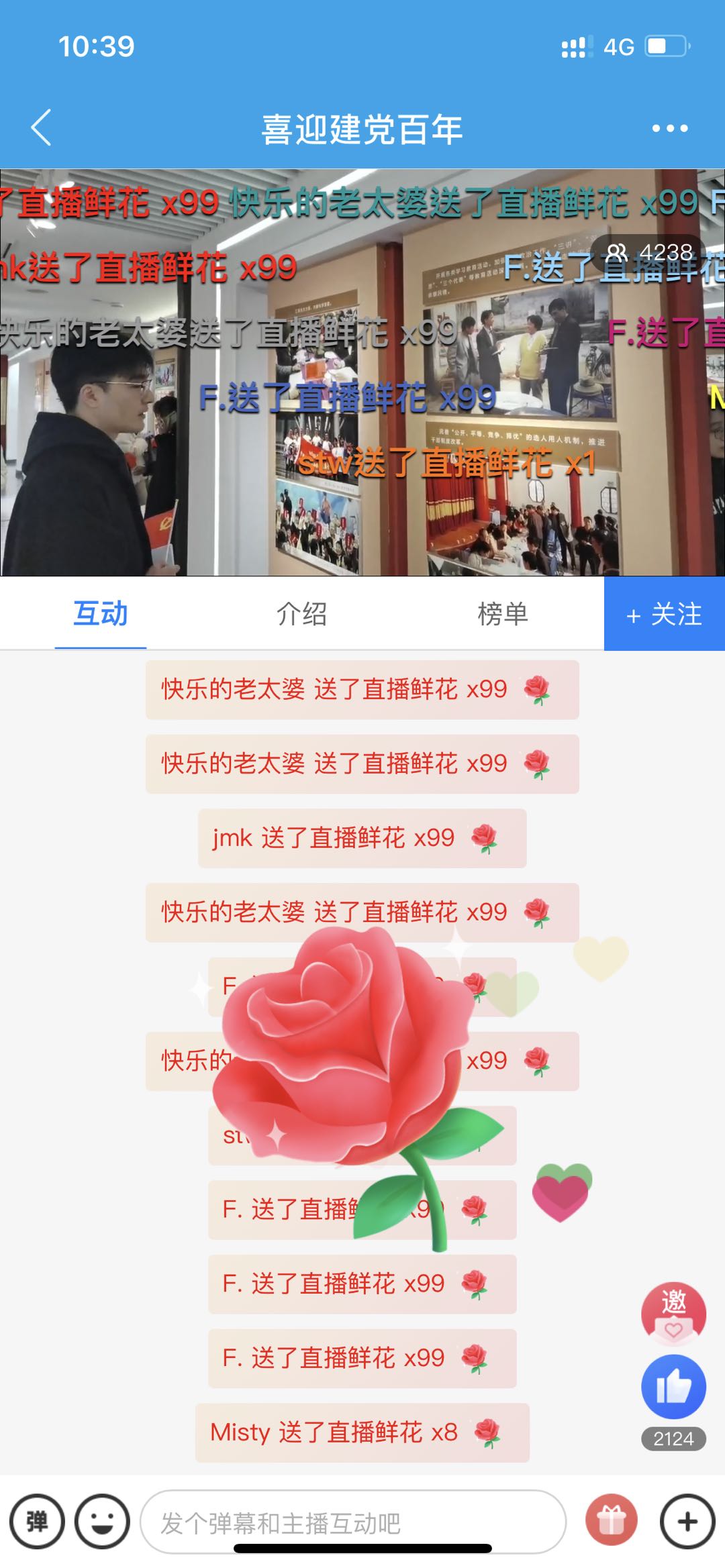
Task: Open the red gift box
Action: point(611,1520)
